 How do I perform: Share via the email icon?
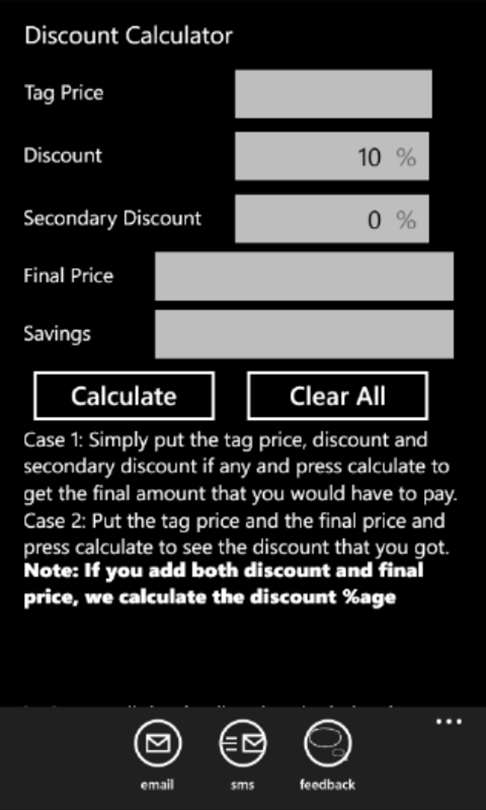click(158, 744)
